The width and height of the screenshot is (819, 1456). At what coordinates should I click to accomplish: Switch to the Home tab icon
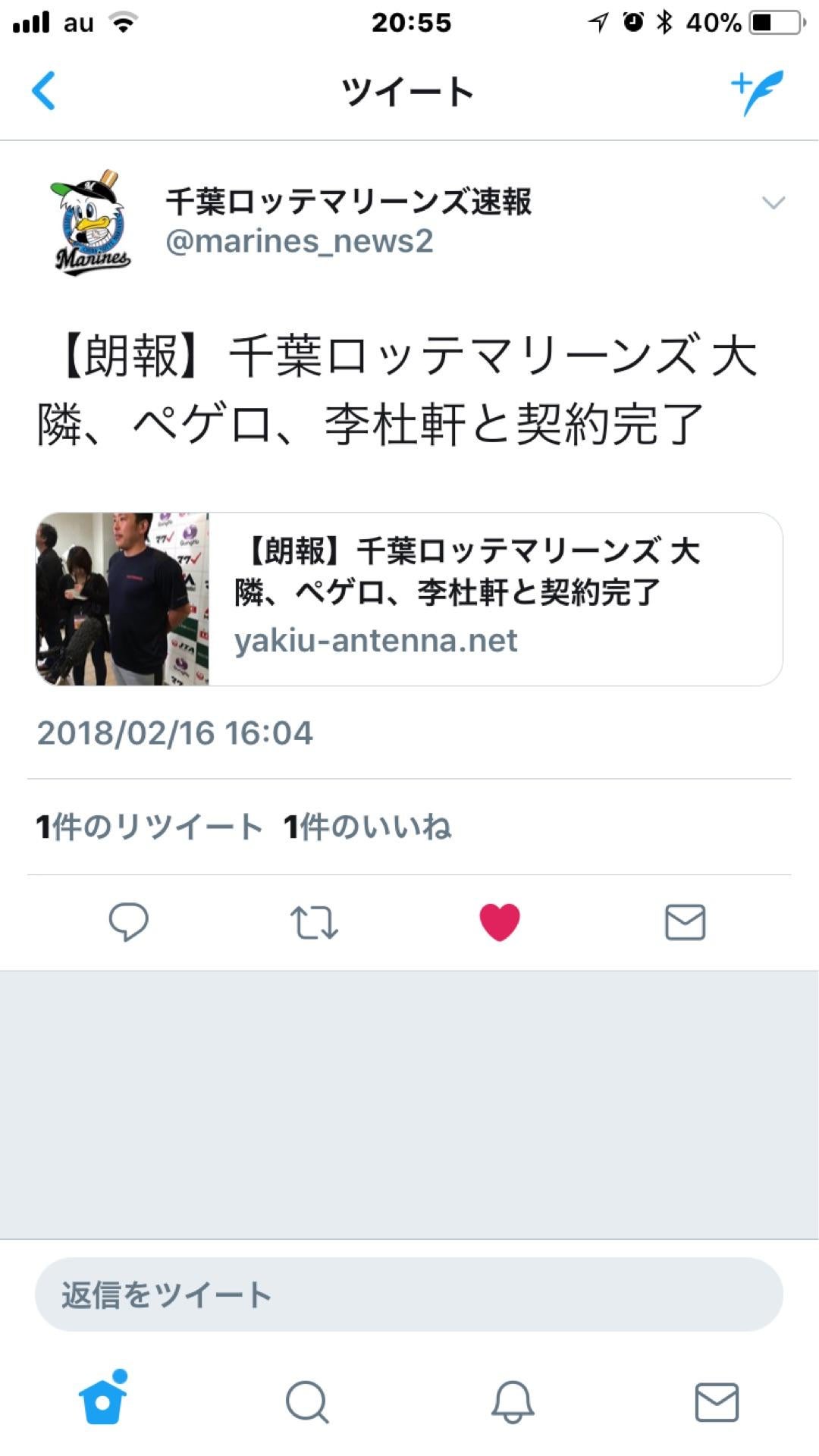coord(102,1403)
